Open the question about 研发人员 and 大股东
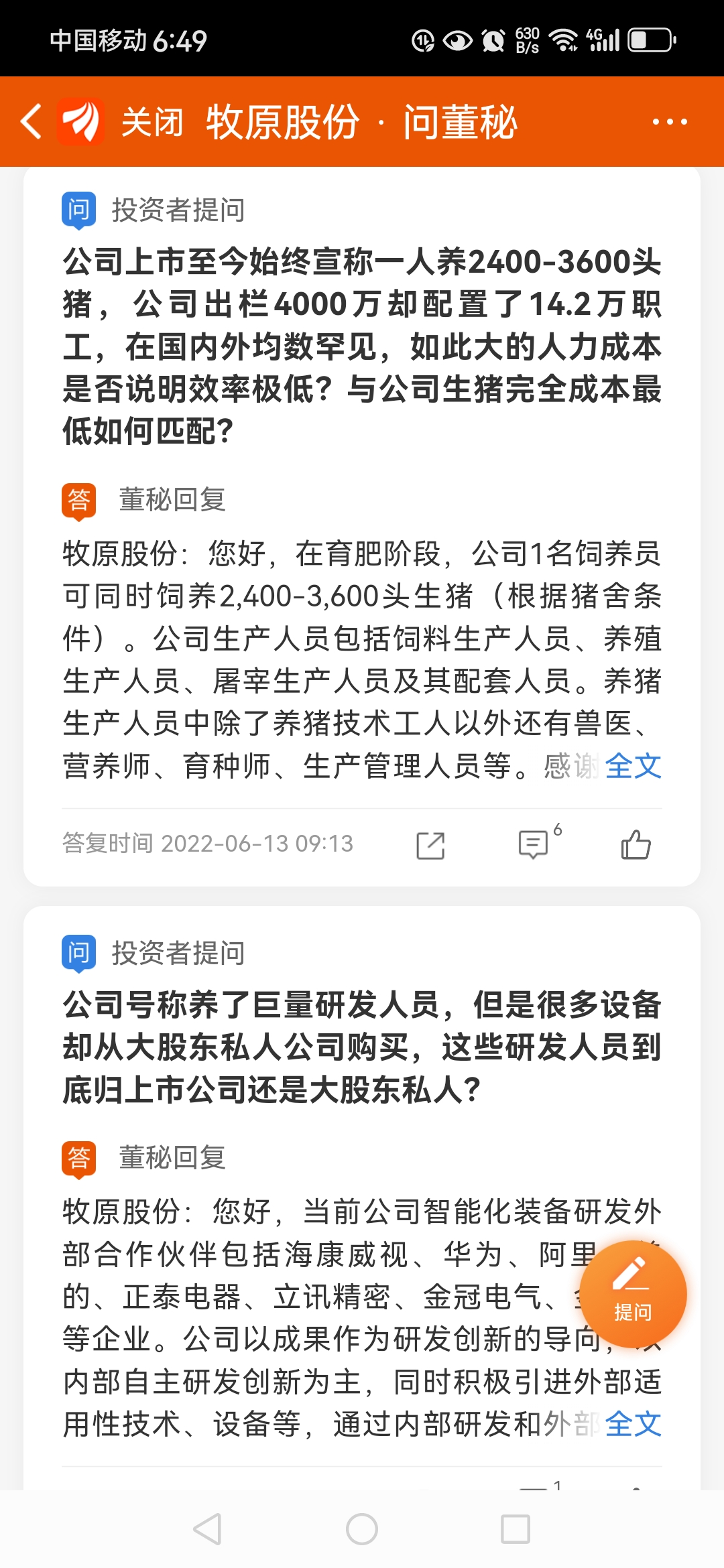Image resolution: width=724 pixels, height=1568 pixels. pyautogui.click(x=362, y=1047)
